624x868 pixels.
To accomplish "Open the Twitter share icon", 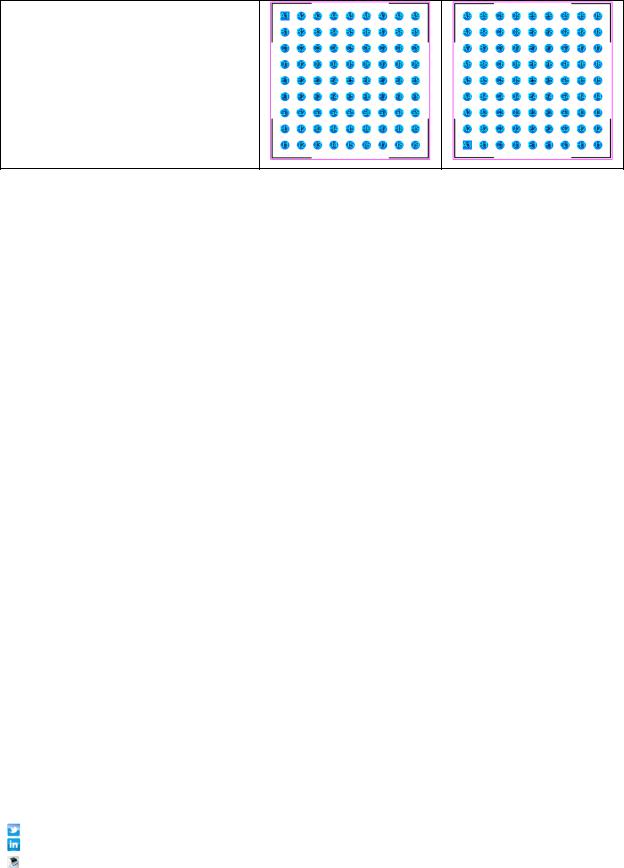I will click(13, 829).
